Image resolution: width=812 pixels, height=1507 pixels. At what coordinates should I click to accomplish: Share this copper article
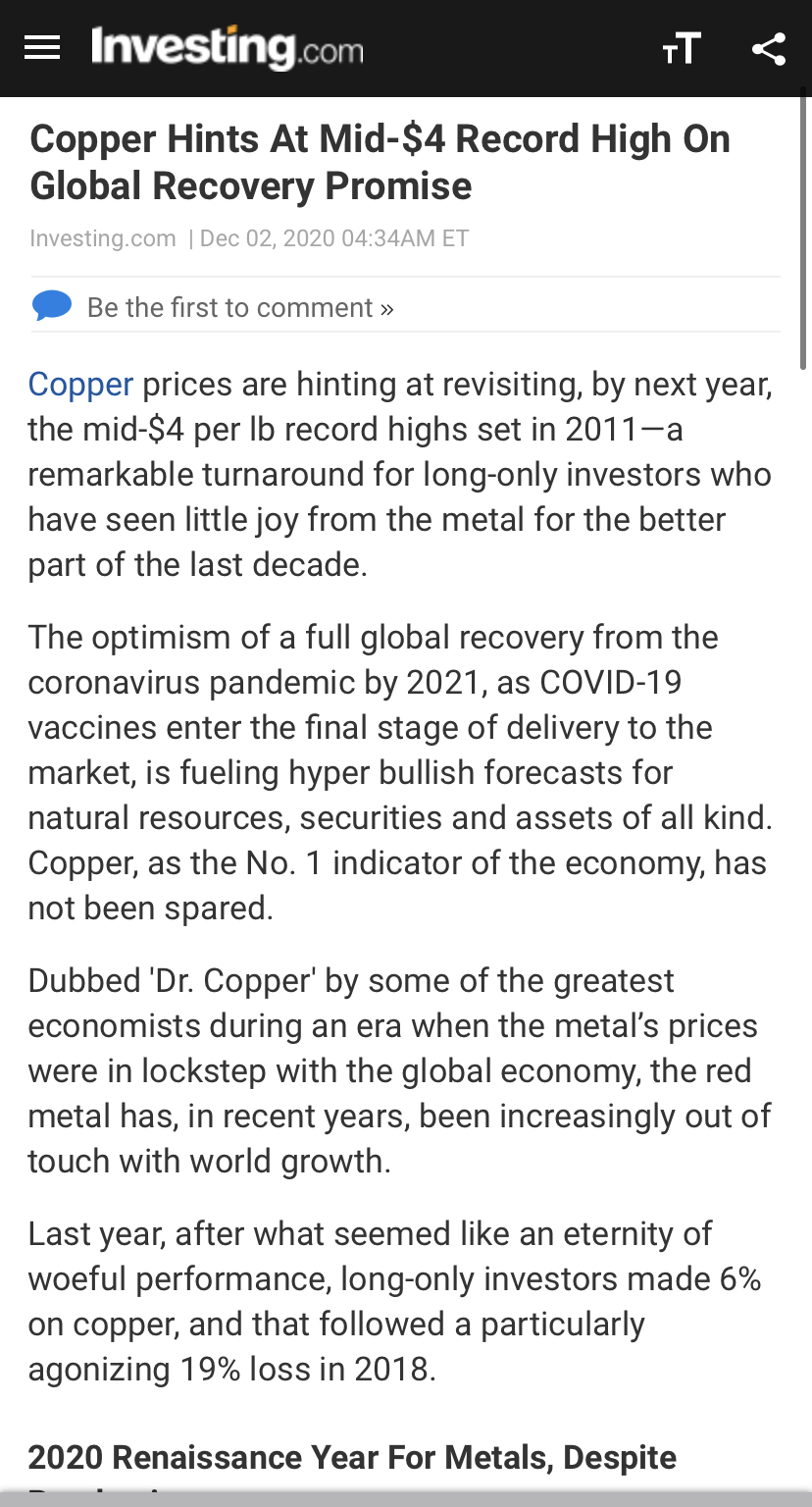tap(769, 48)
